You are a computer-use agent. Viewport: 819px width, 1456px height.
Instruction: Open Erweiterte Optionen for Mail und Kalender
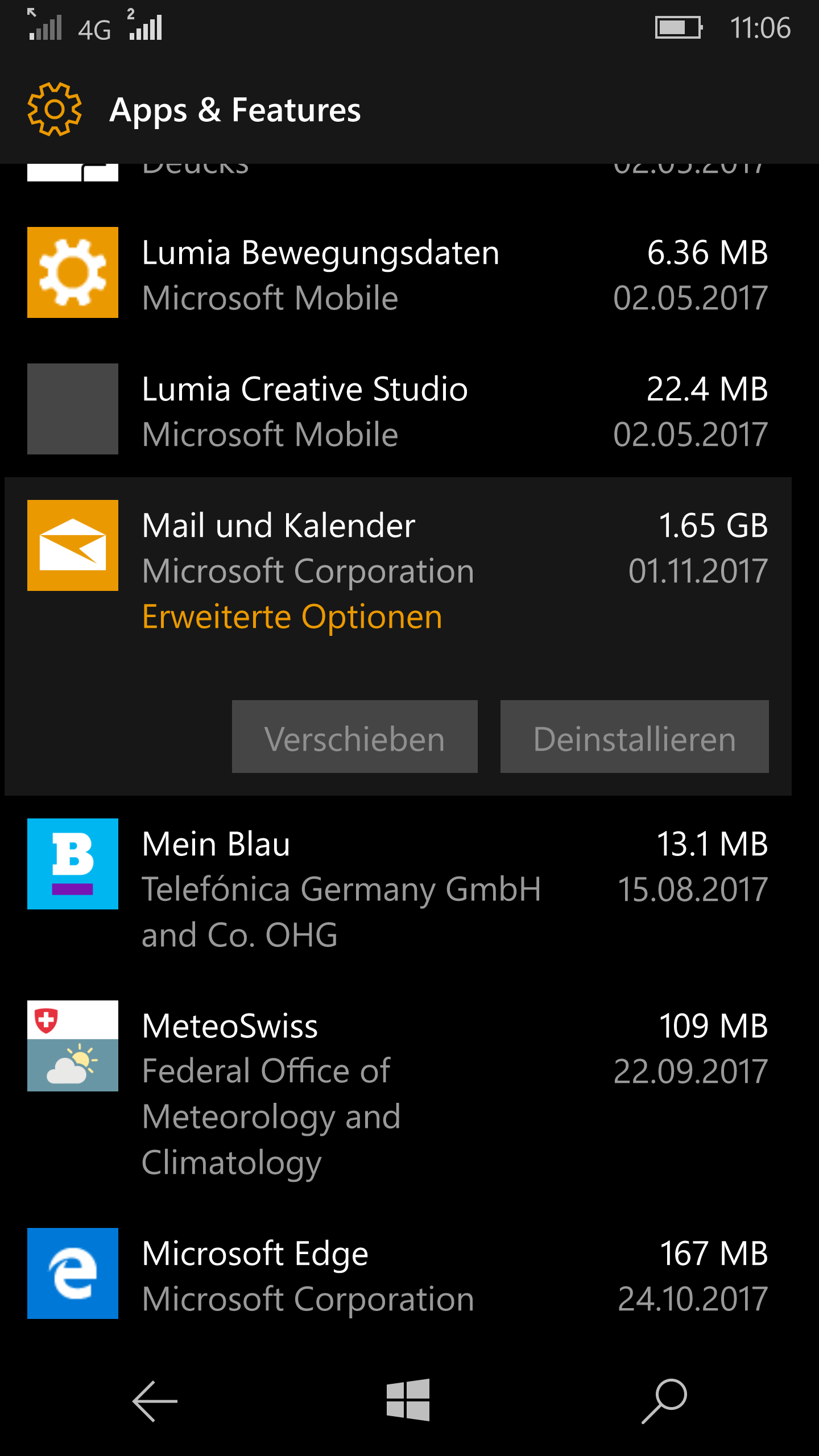coord(292,617)
